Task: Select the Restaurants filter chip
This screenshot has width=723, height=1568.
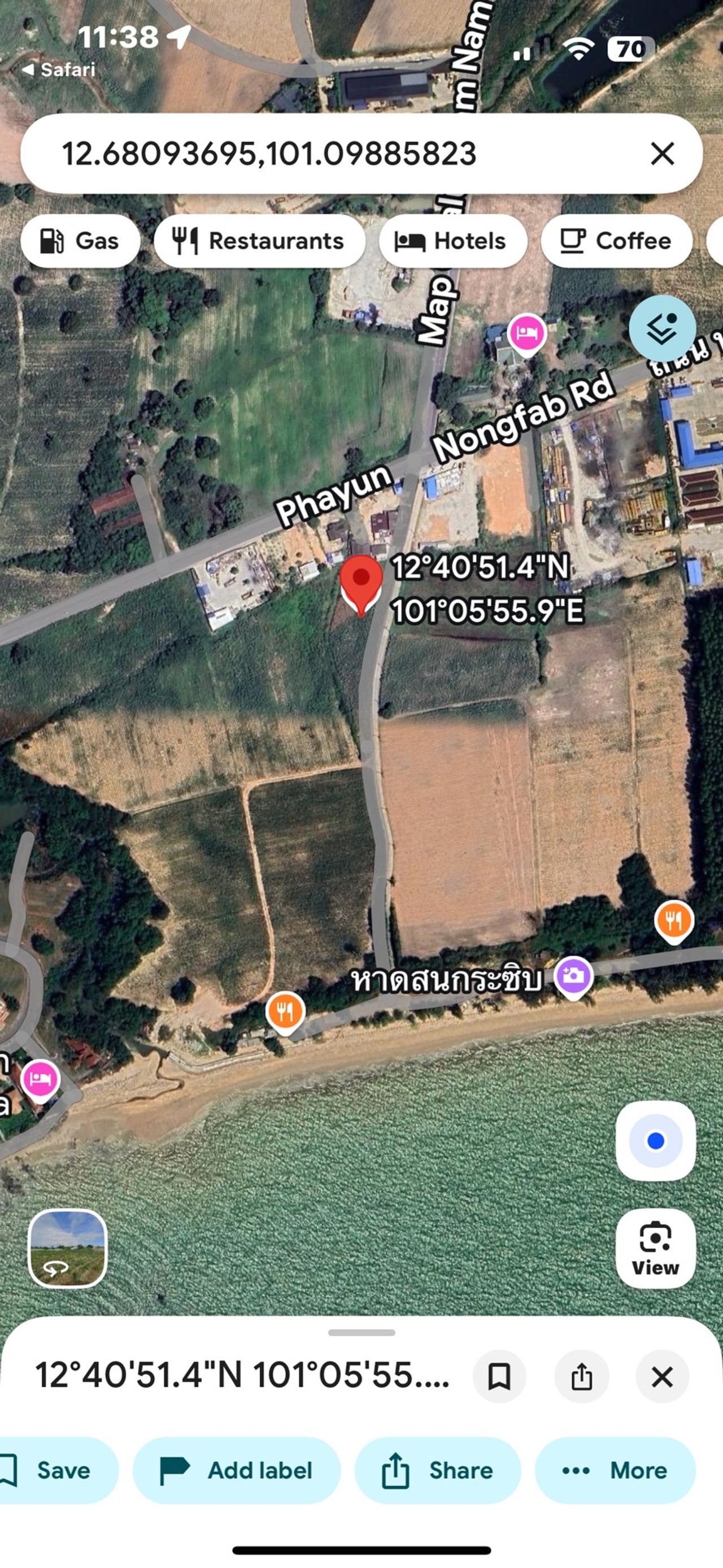Action: (259, 241)
